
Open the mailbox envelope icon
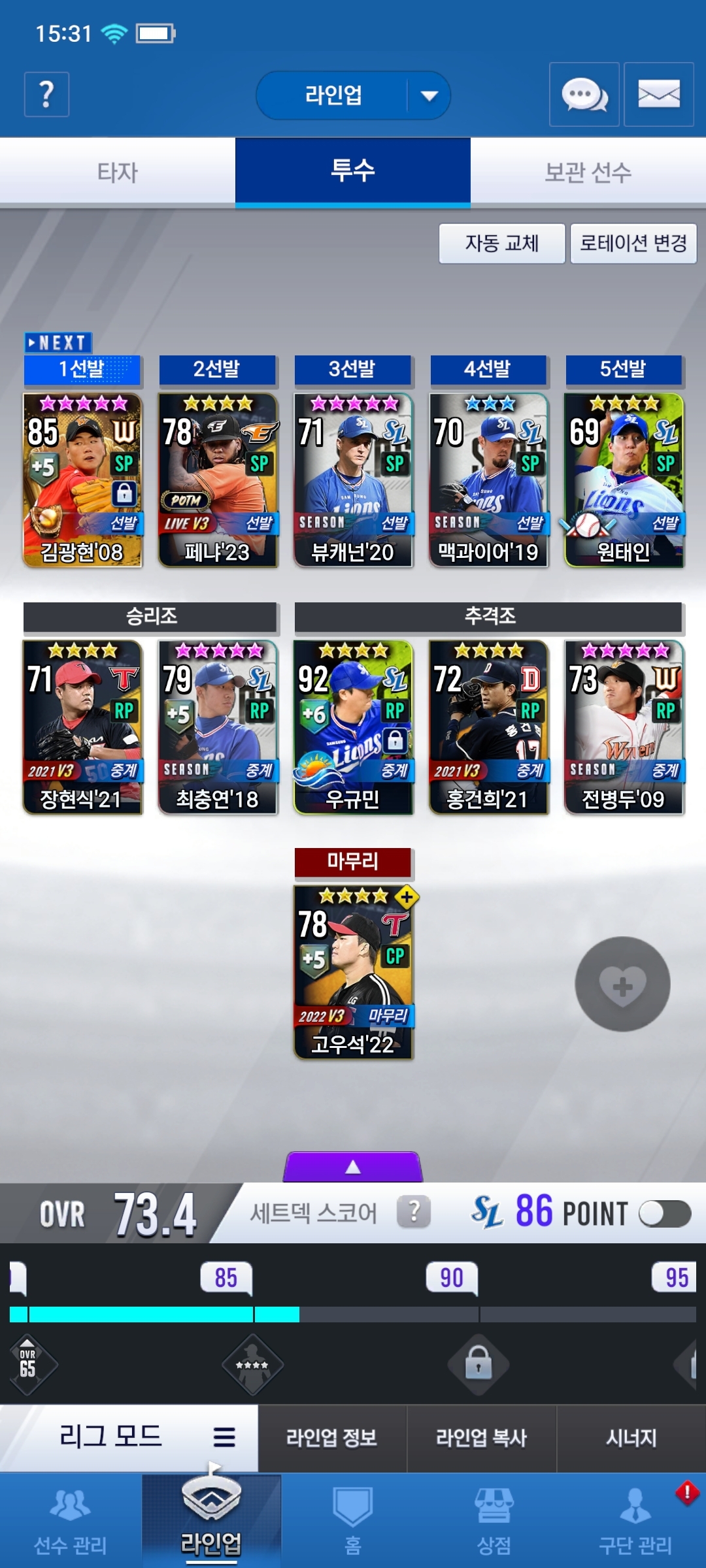[x=658, y=95]
